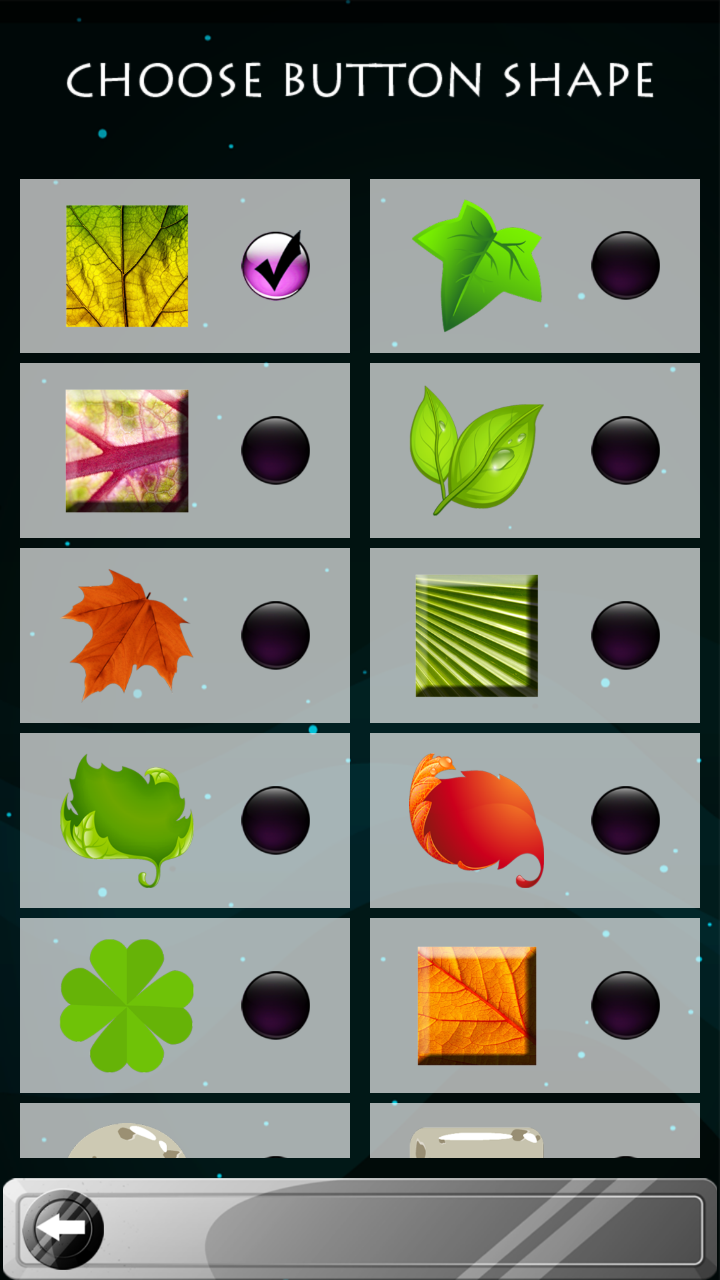The width and height of the screenshot is (720, 1280).
Task: Choose the curly green leaf cluster shape
Action: [128, 820]
